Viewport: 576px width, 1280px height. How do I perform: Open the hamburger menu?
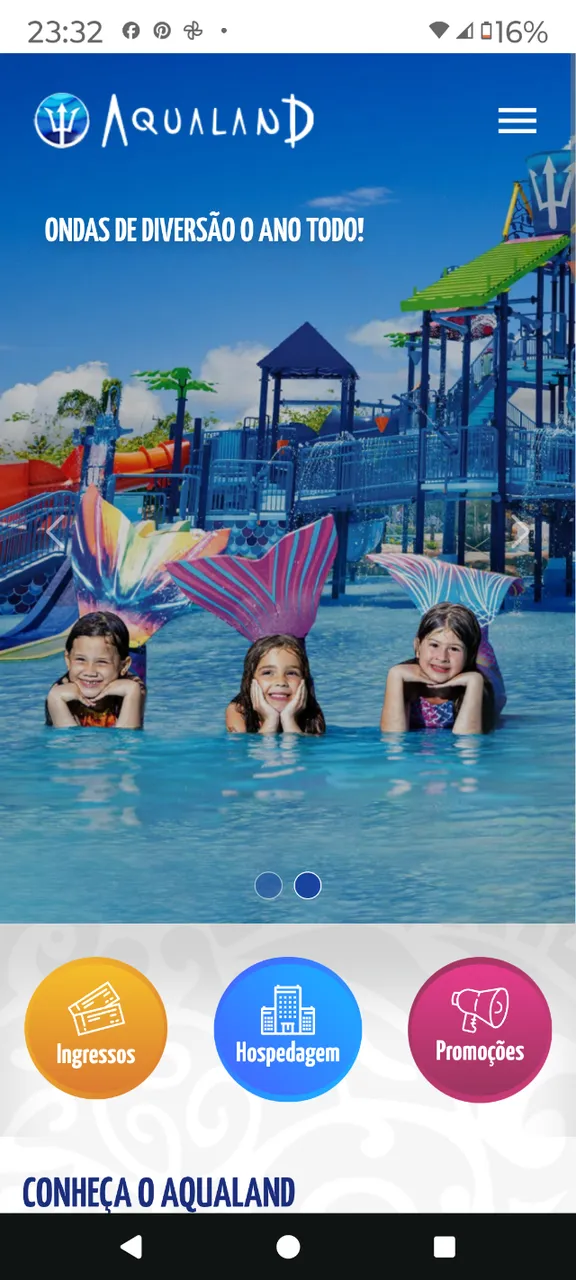coord(517,121)
